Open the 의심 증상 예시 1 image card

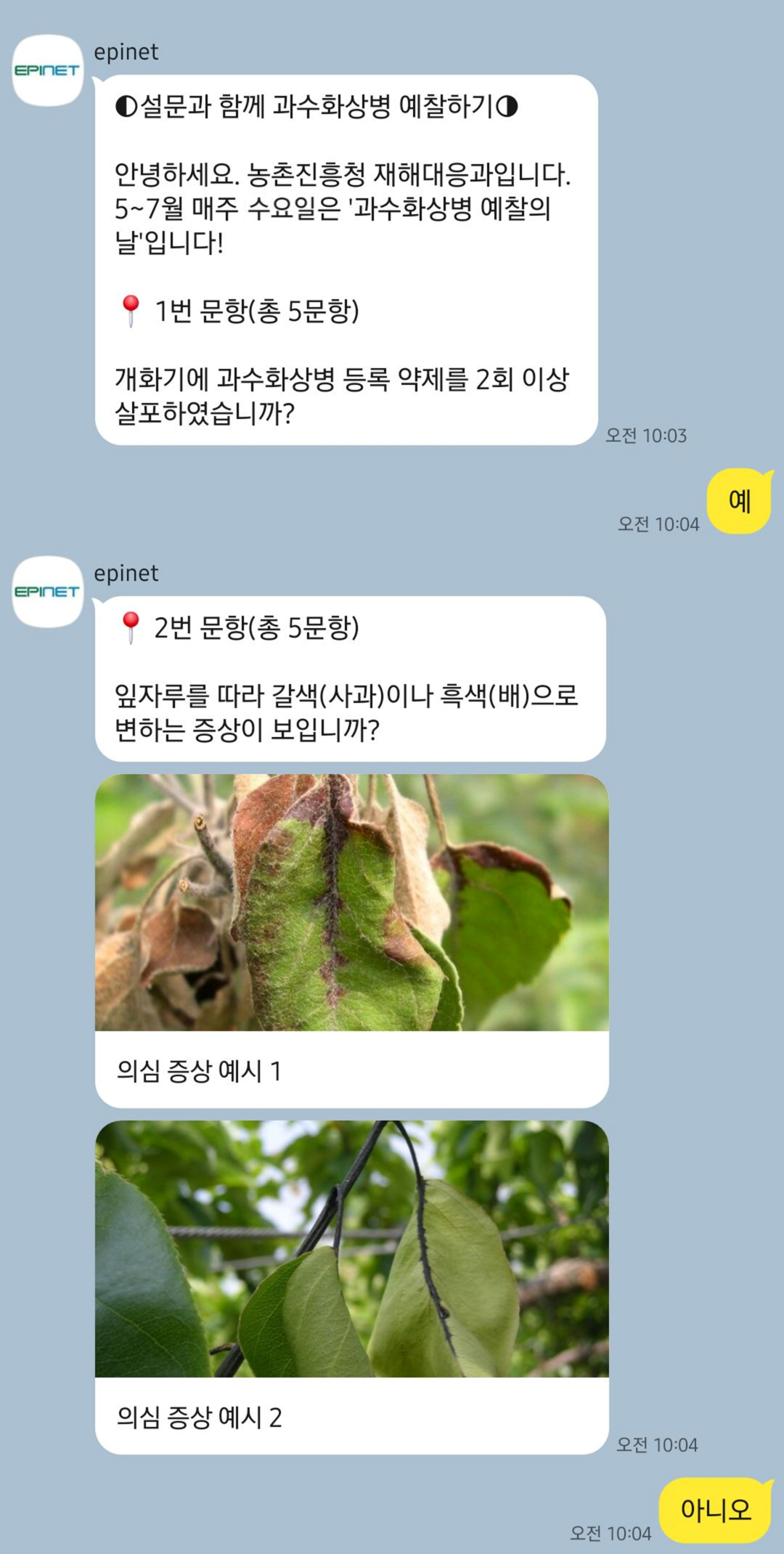[351, 940]
